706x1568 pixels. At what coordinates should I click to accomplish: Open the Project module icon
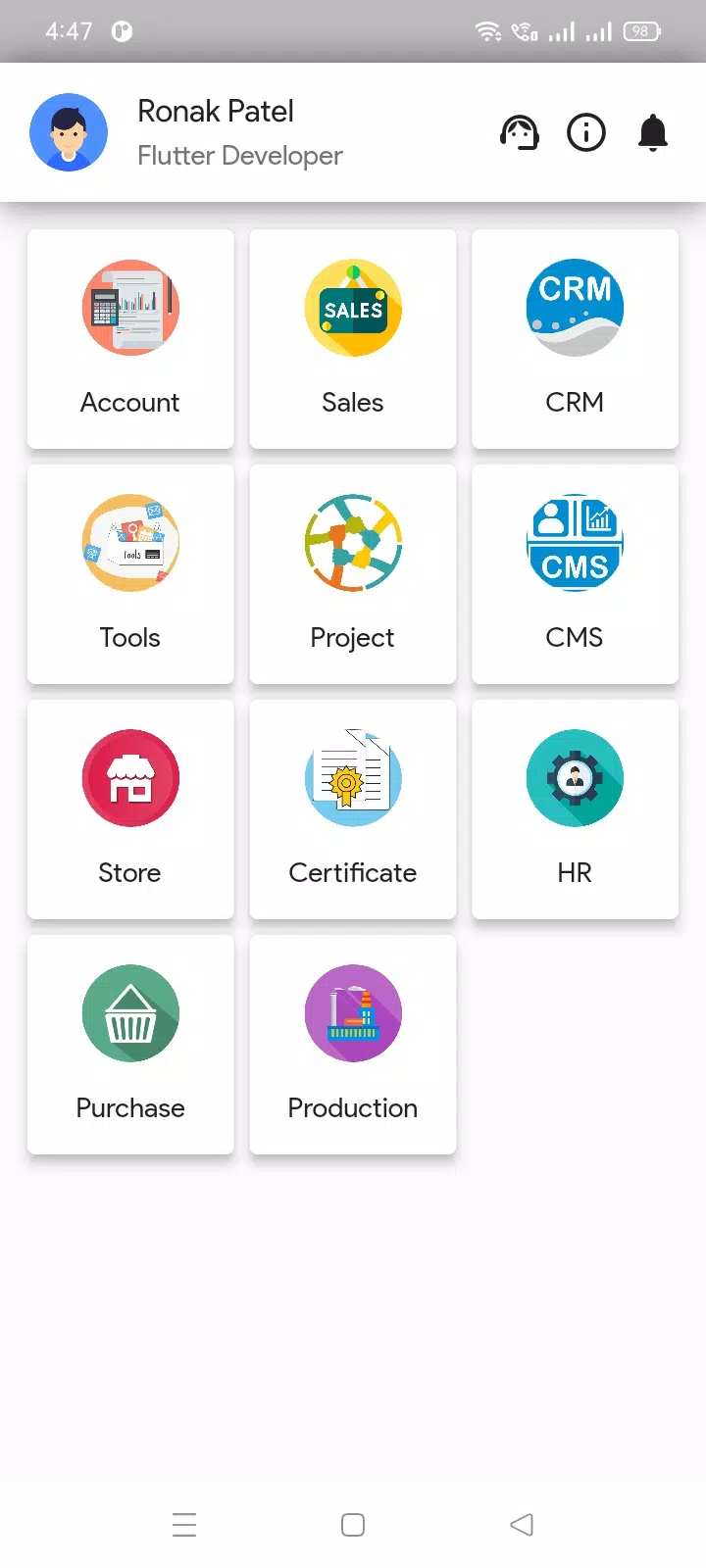point(353,542)
